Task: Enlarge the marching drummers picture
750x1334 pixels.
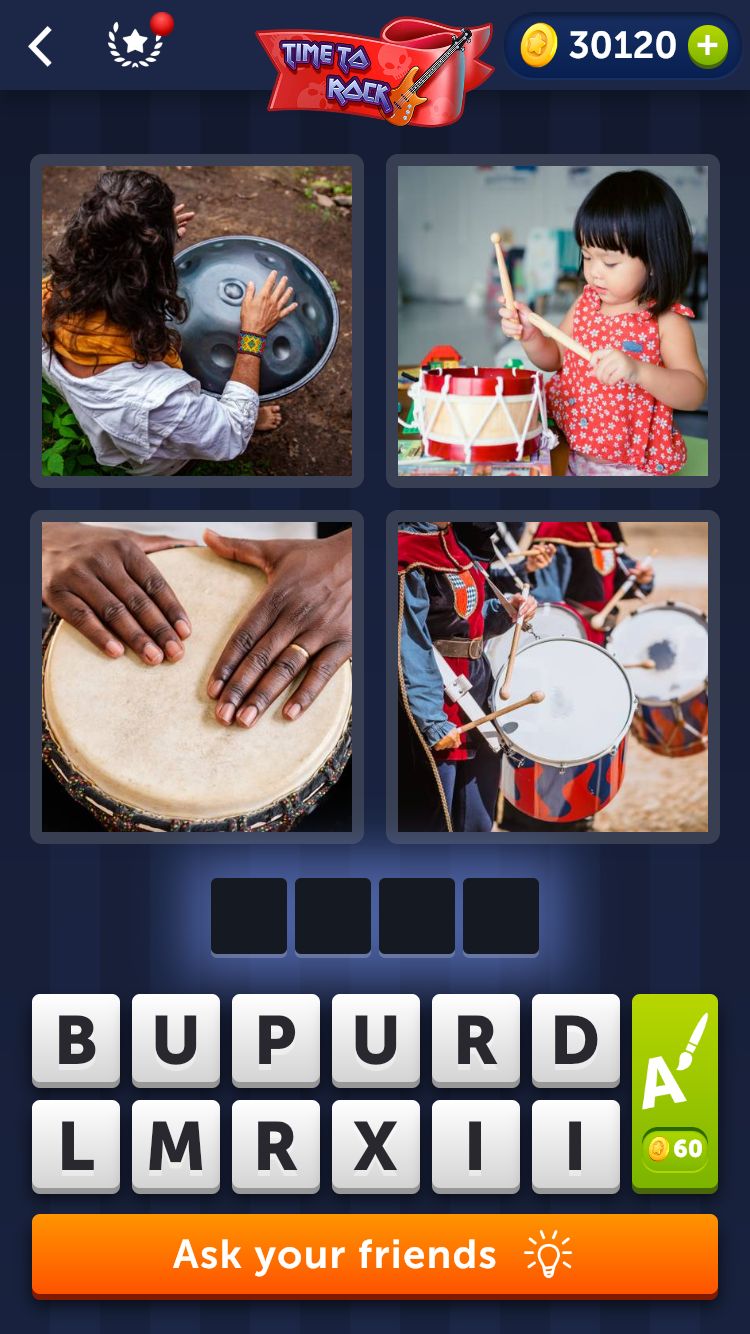Action: point(552,677)
